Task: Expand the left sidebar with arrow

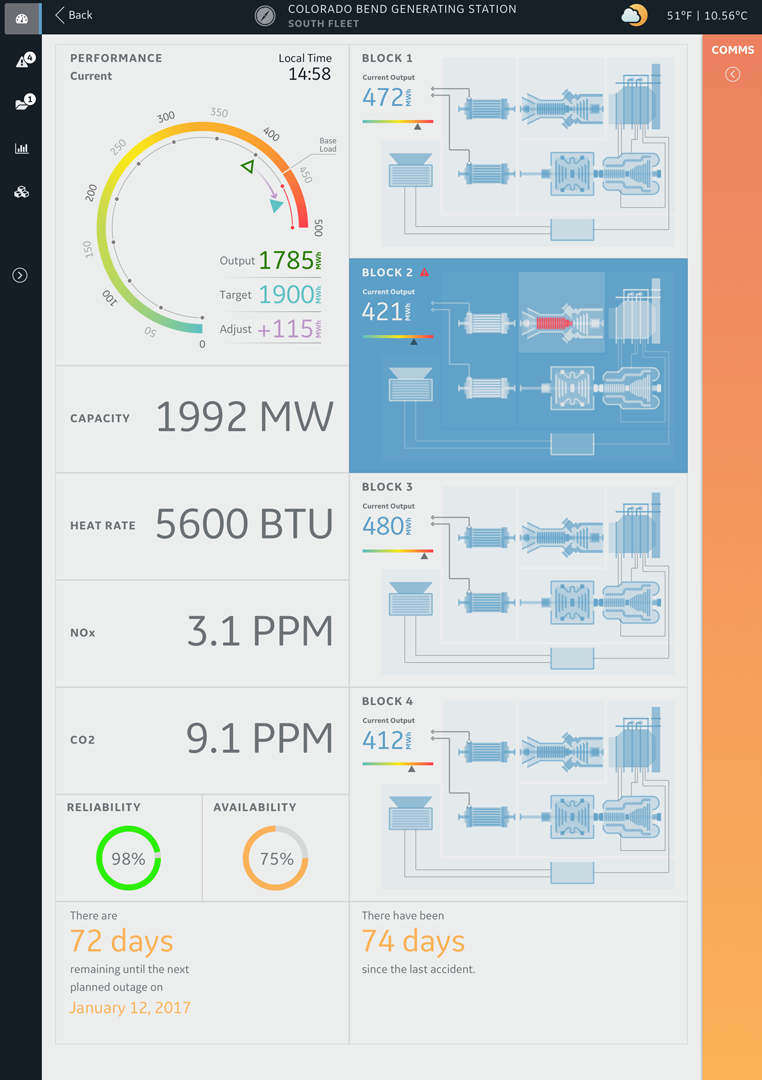Action: pos(20,275)
